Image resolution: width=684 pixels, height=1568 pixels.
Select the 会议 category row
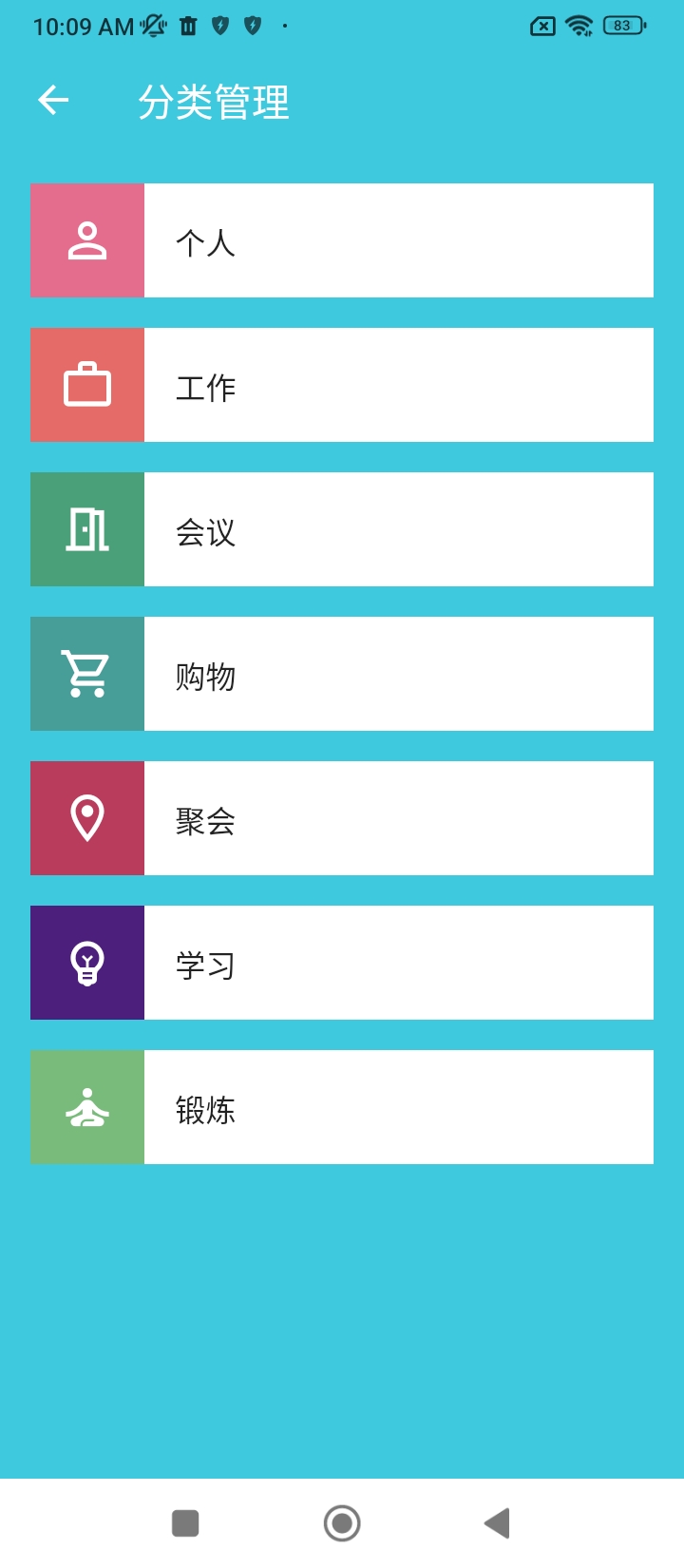342,529
